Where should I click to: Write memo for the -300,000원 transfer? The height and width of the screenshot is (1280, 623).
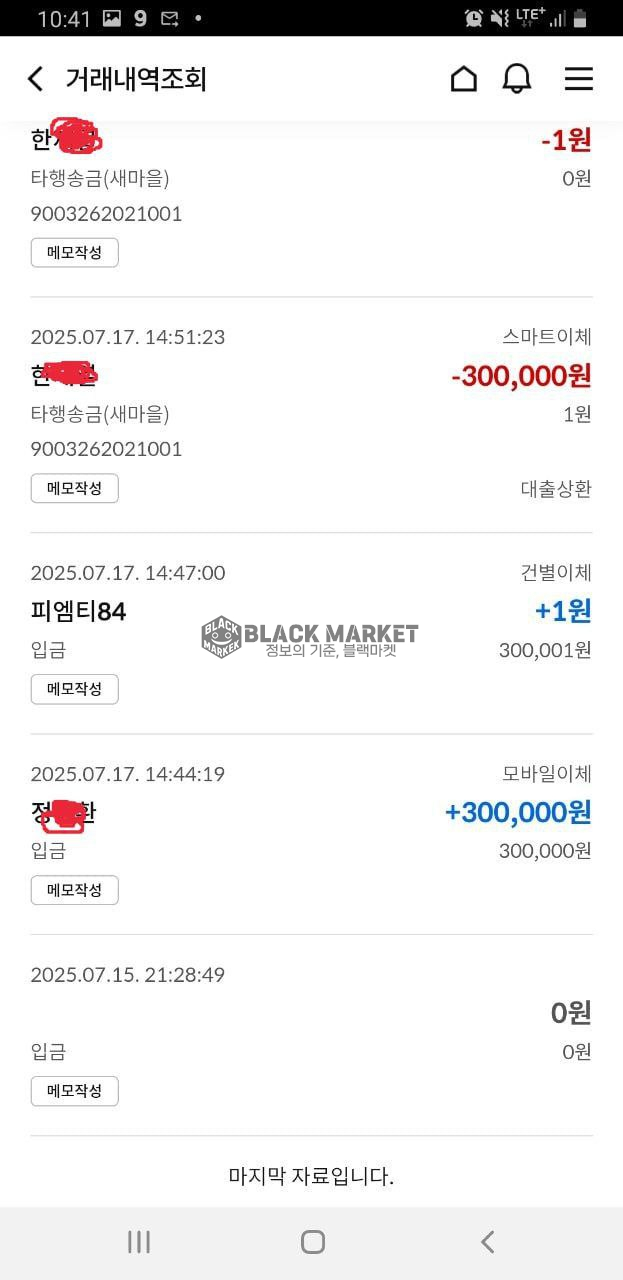tap(74, 488)
